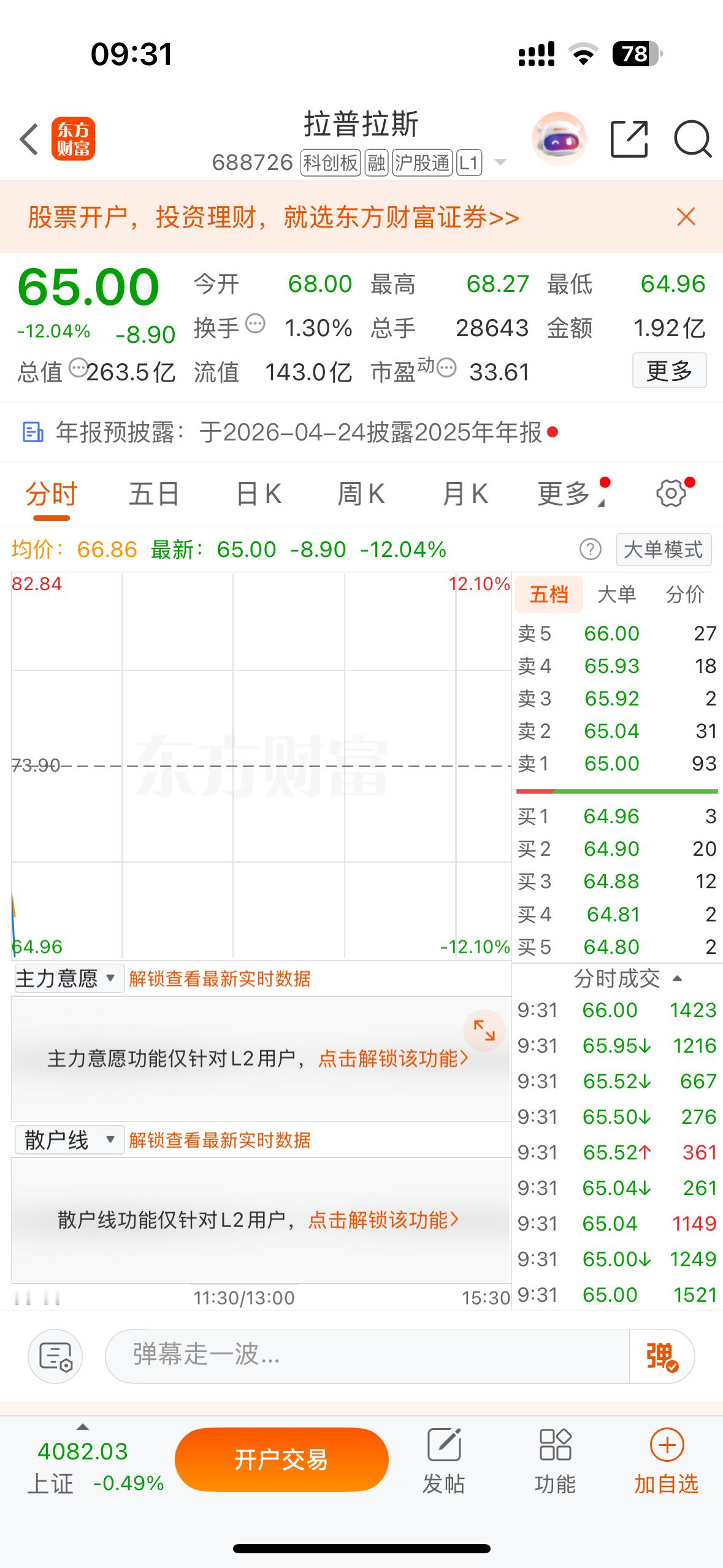This screenshot has width=723, height=1568.
Task: Switch to the 日K tab
Action: coord(258,493)
